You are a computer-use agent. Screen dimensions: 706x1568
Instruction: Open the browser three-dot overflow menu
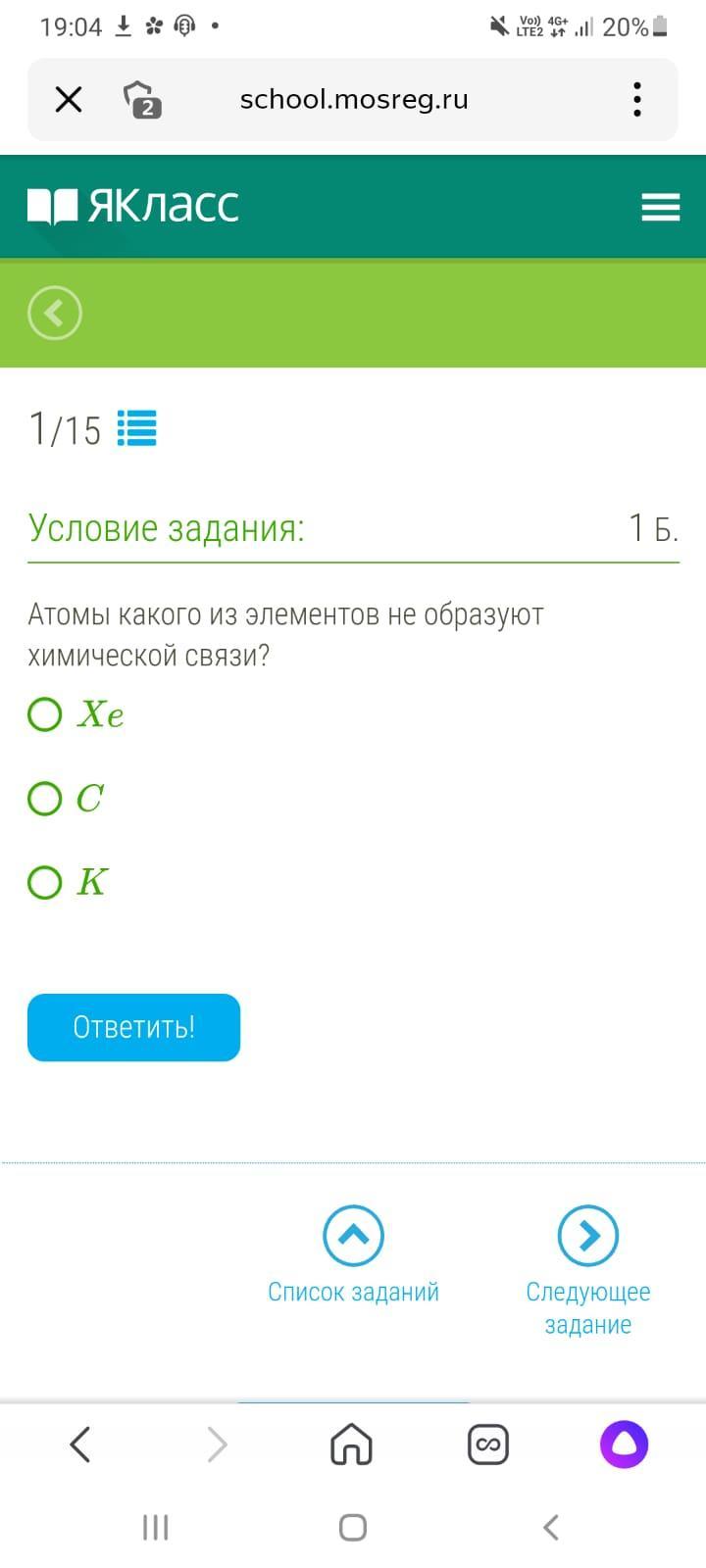637,99
